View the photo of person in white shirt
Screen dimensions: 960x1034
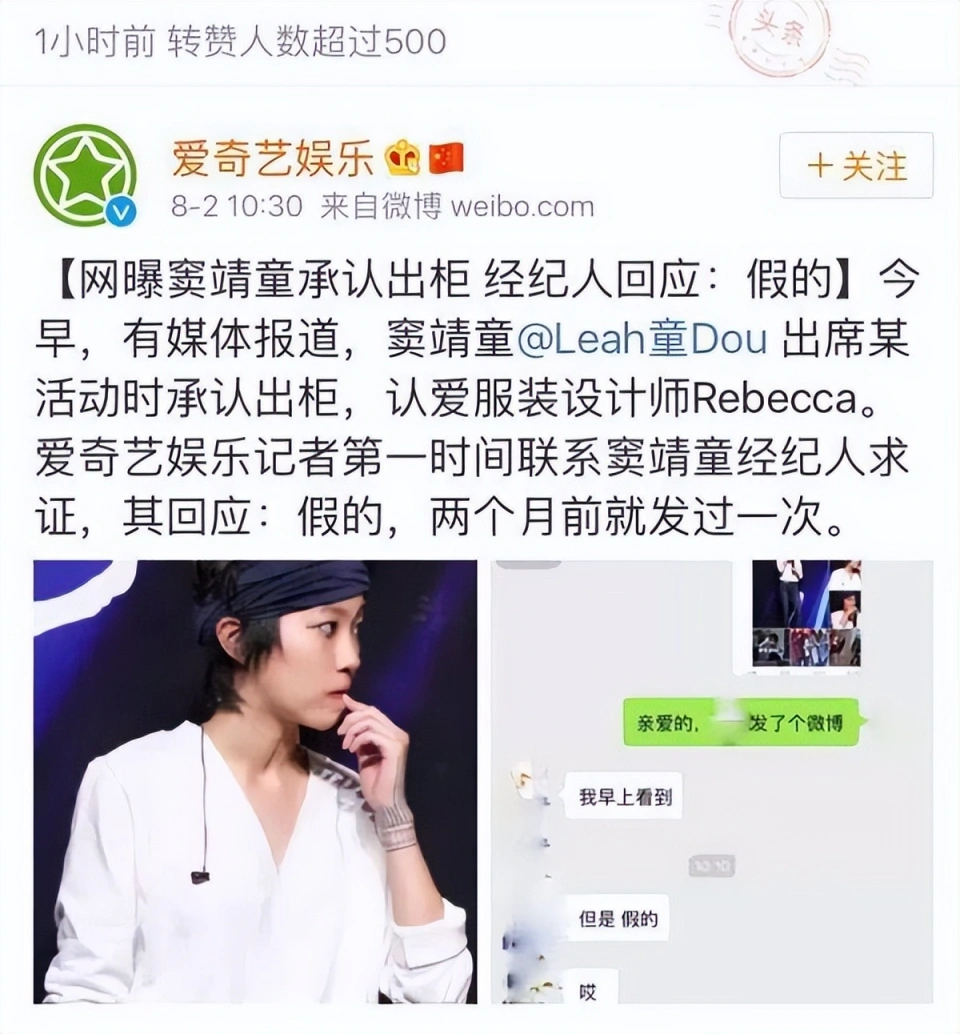pos(256,781)
